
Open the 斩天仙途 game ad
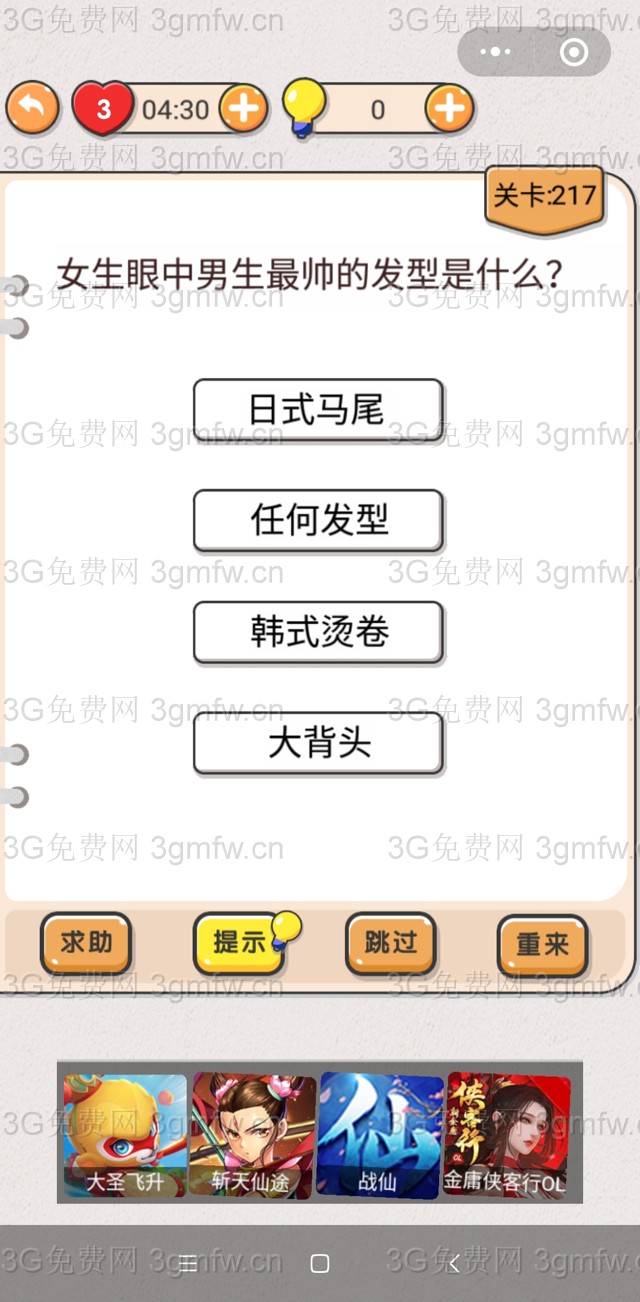[252, 1135]
